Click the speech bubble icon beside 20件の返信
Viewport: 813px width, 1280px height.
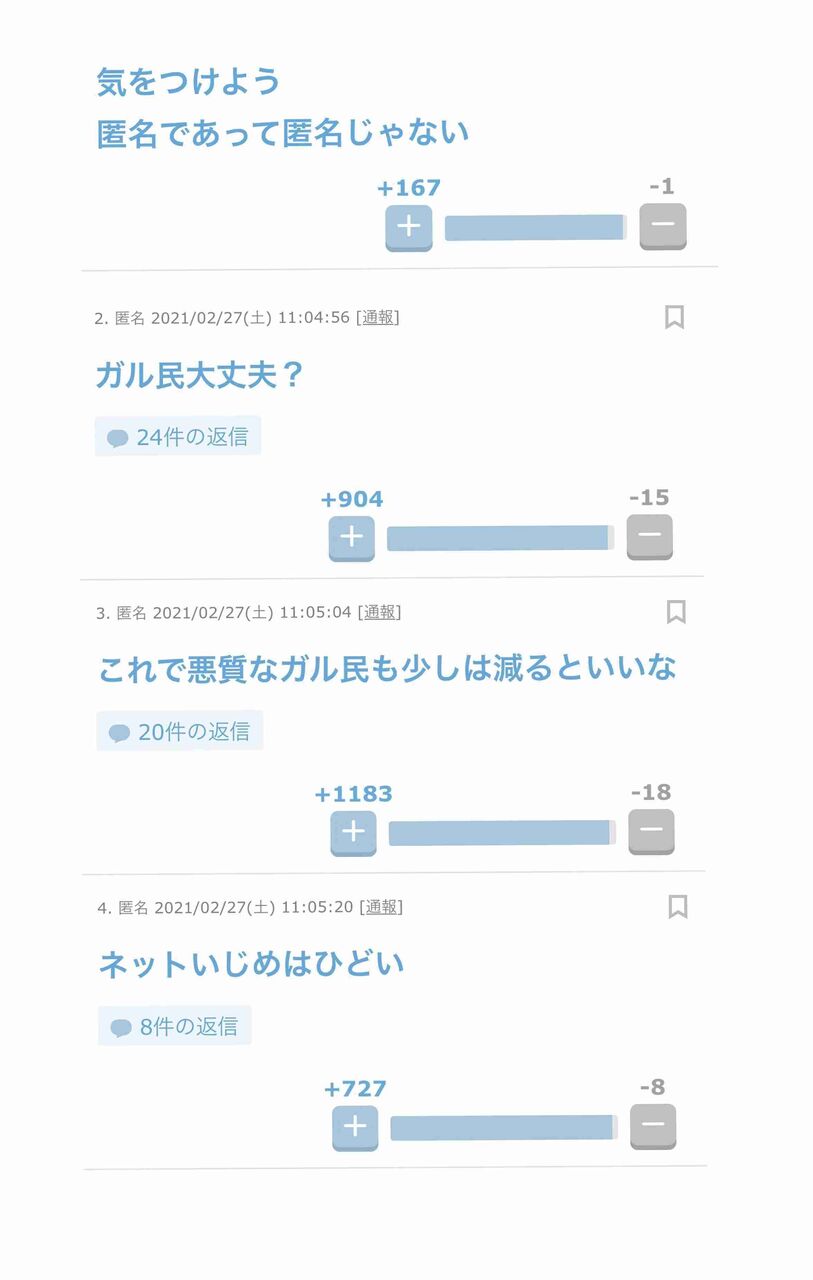coord(120,730)
